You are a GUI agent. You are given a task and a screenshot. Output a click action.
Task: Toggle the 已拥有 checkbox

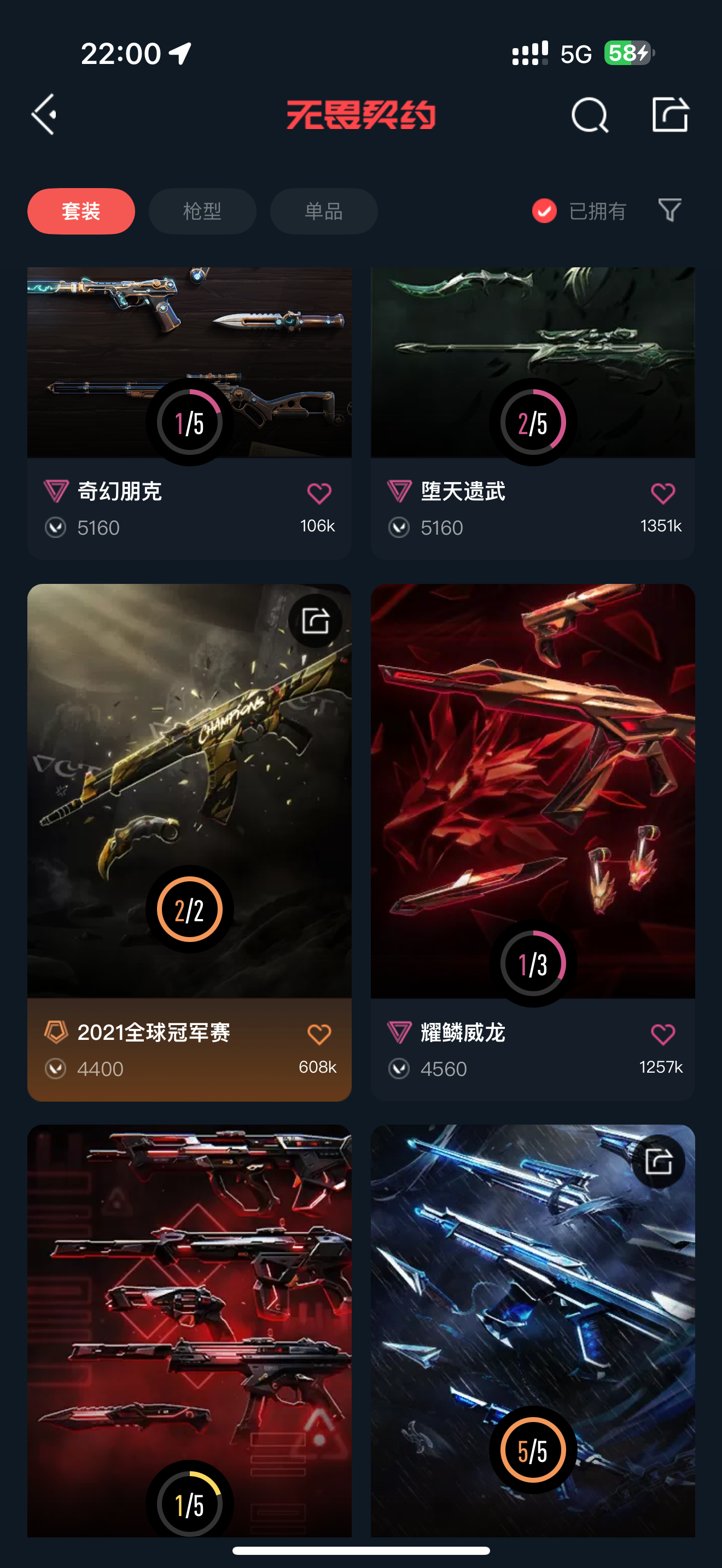click(544, 211)
